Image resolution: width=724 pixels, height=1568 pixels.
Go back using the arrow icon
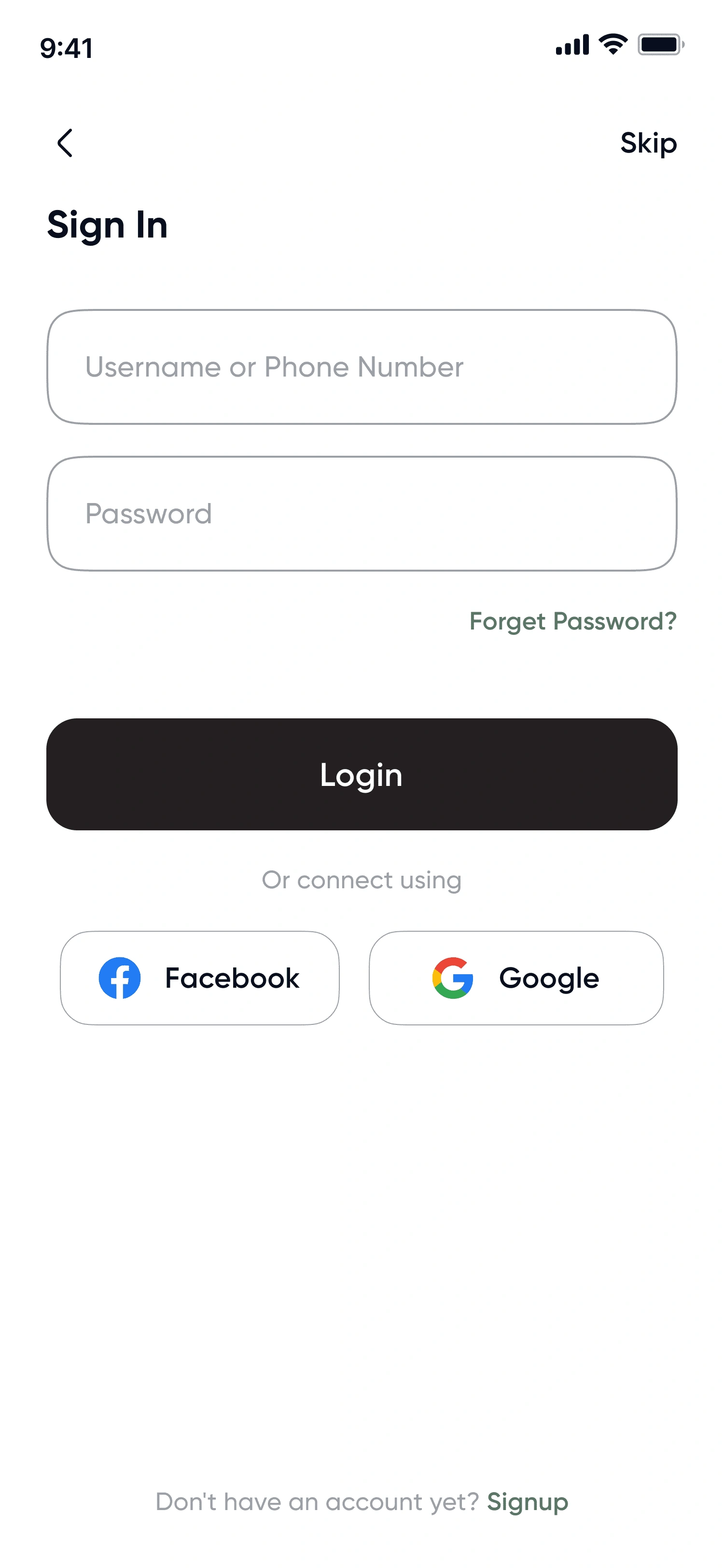point(65,143)
